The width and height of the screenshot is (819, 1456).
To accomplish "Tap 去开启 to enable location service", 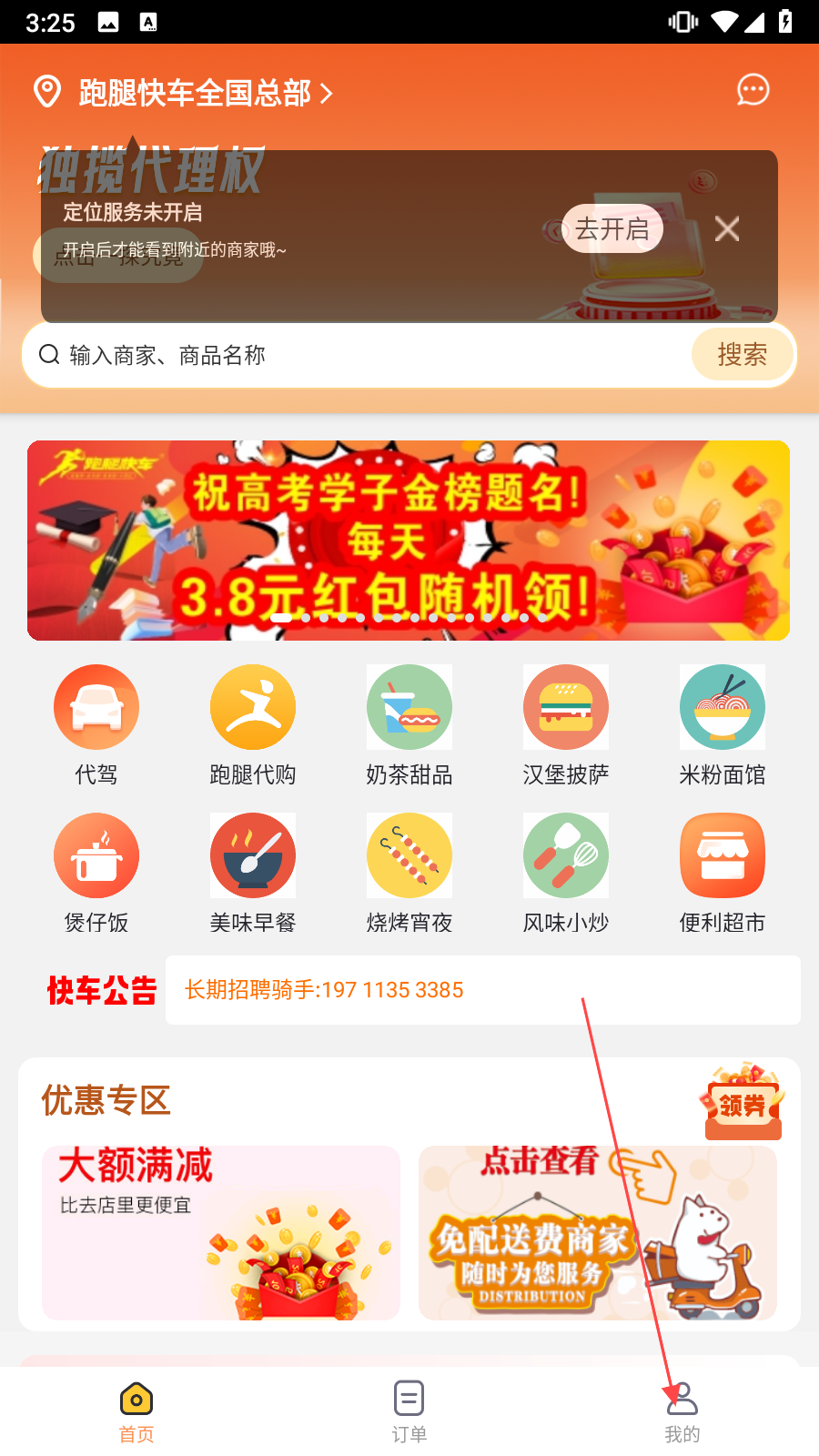I will pos(612,228).
